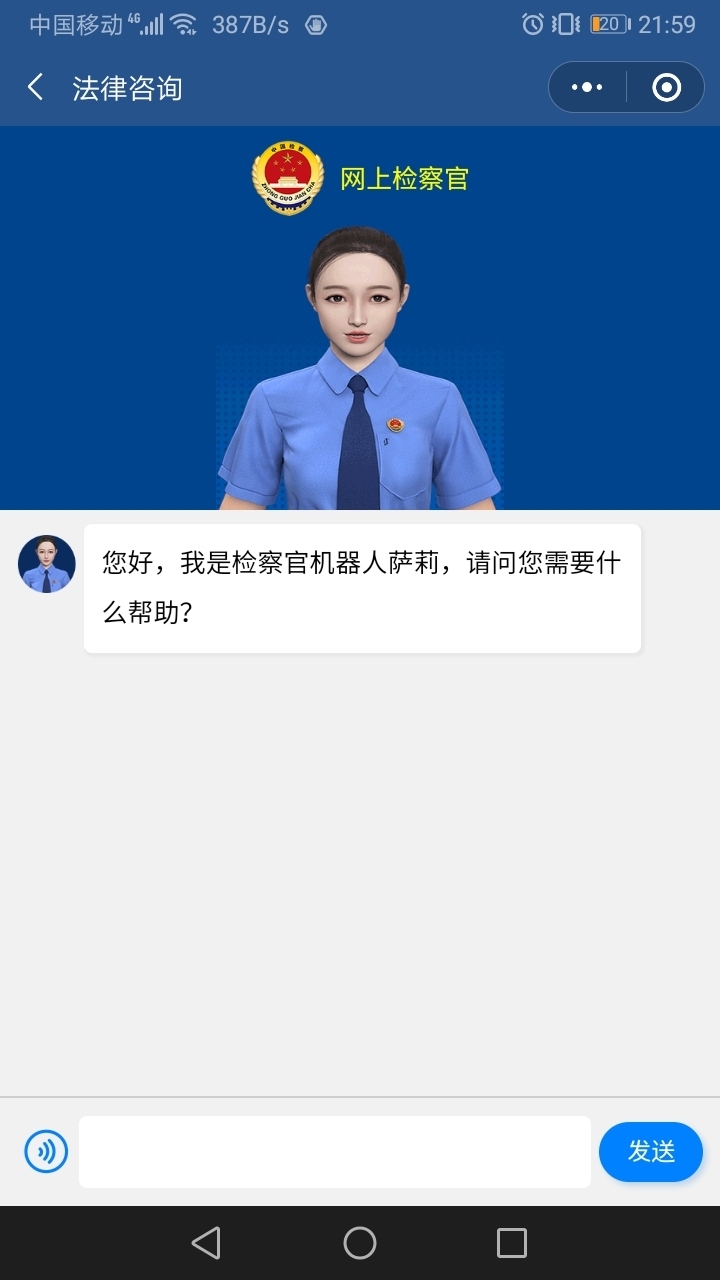This screenshot has height=1280, width=720.
Task: Tap the 发送 send button
Action: [651, 1152]
